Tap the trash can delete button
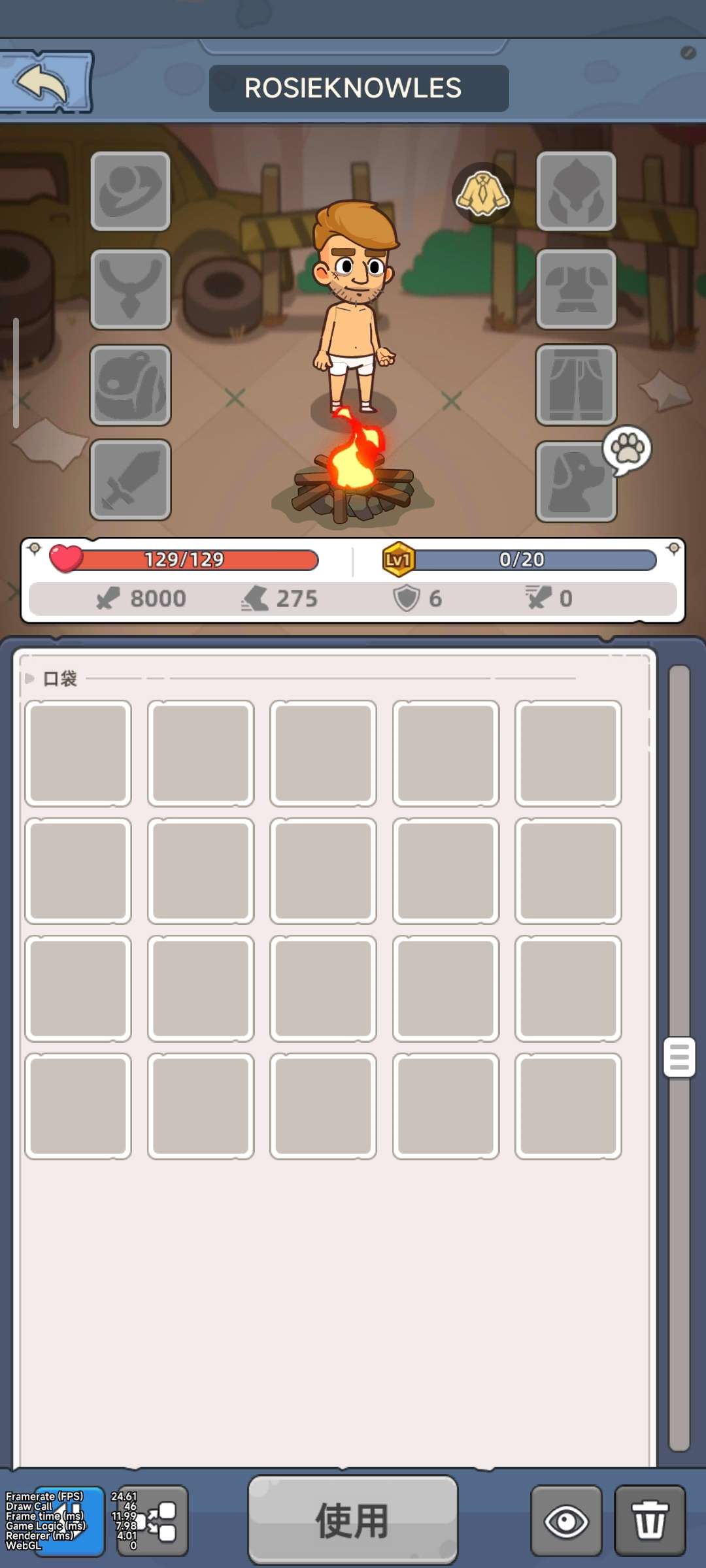The image size is (706, 1568). point(650,1521)
